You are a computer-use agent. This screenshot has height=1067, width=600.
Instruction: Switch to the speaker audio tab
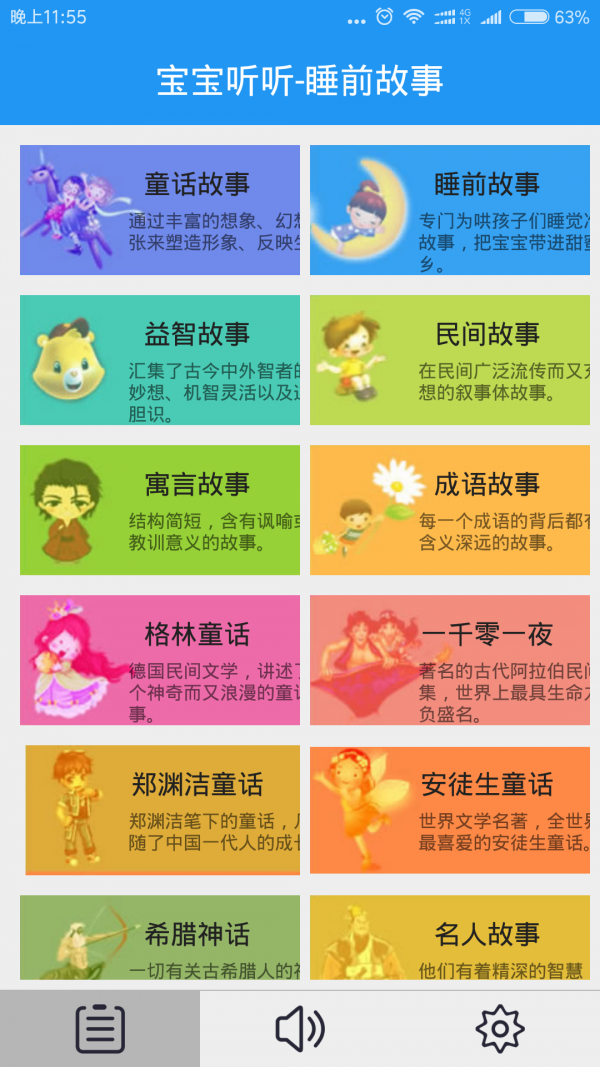tap(300, 1029)
